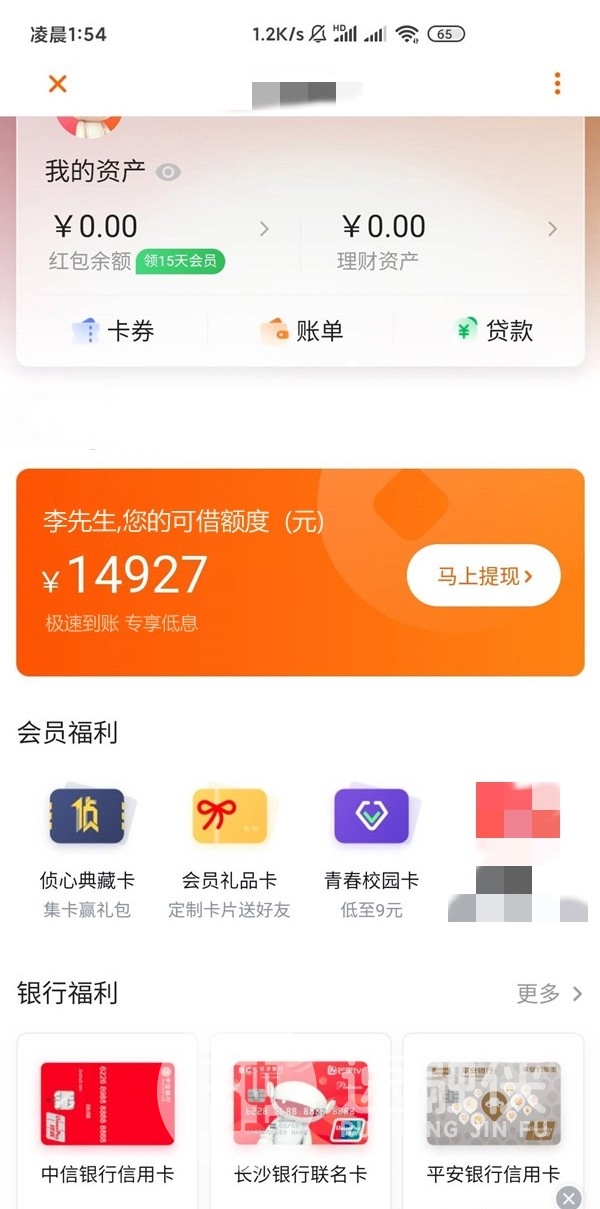Open the 平安银行信用卡 card offer
Screen dimensions: 600x1209
coord(493,1120)
